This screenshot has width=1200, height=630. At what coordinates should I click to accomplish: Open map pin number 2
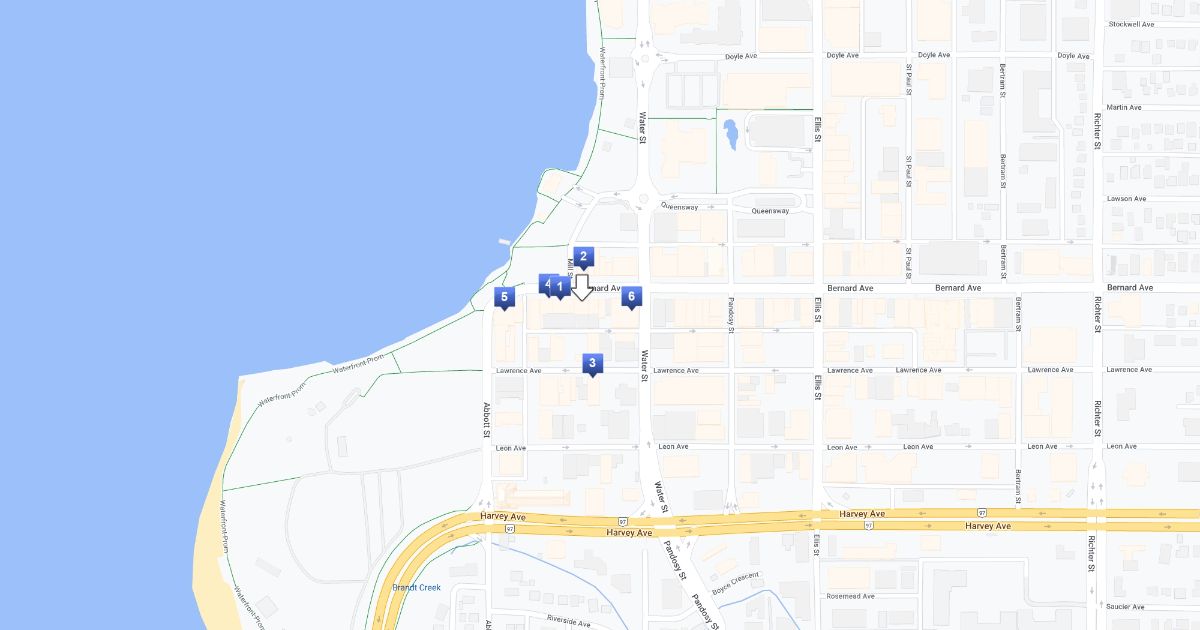click(x=584, y=257)
